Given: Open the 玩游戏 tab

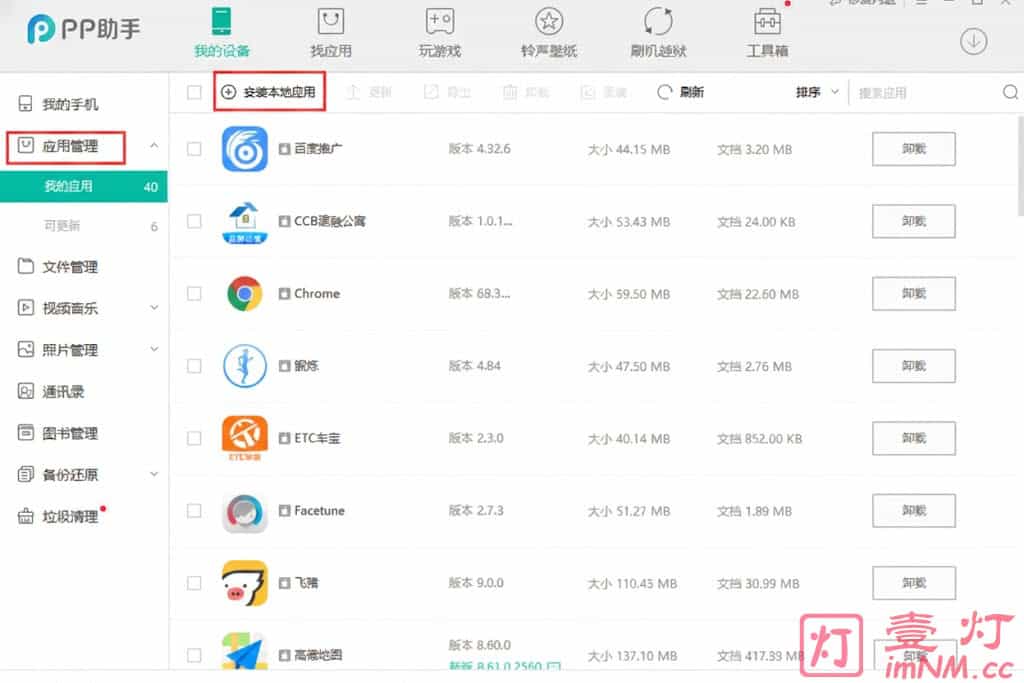Looking at the screenshot, I should 440,31.
